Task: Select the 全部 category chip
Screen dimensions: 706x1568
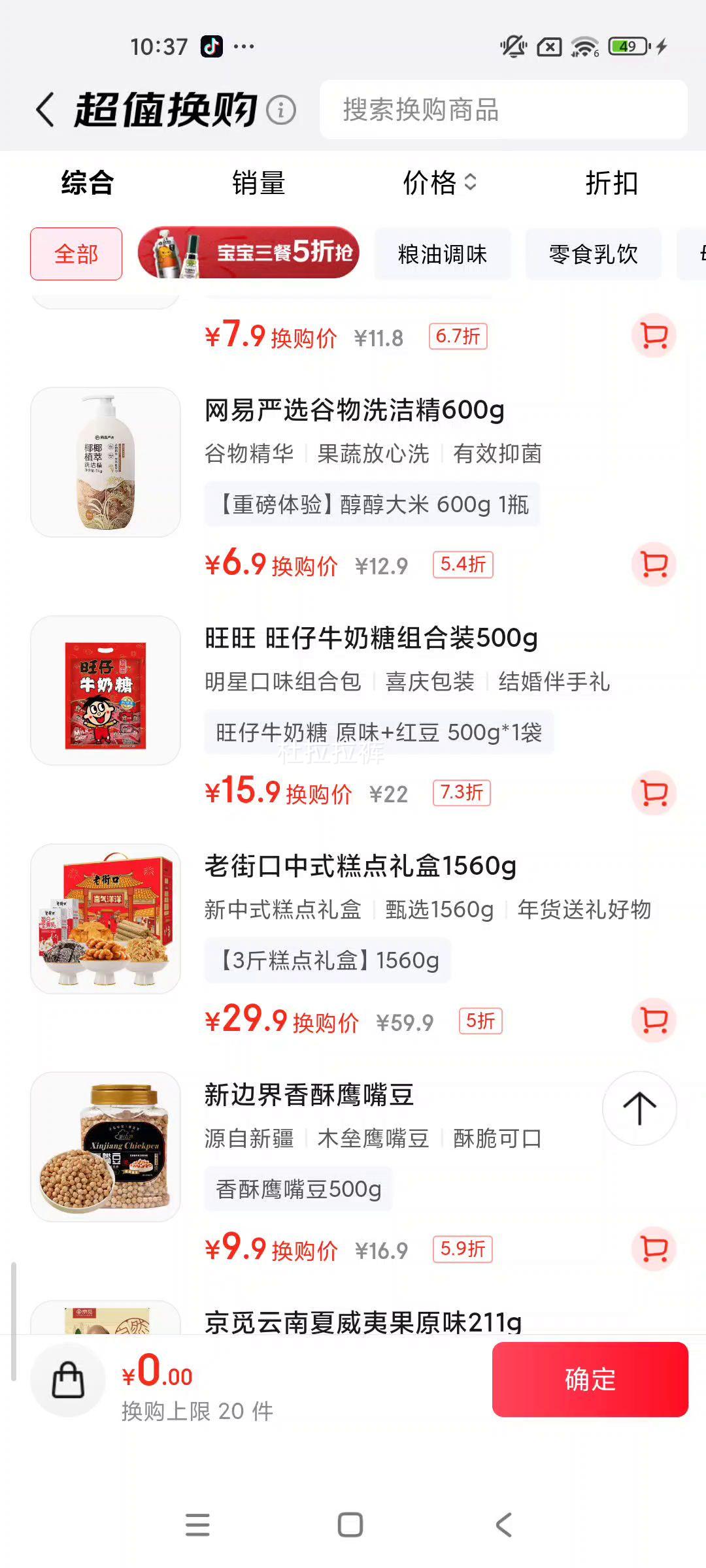Action: point(76,254)
